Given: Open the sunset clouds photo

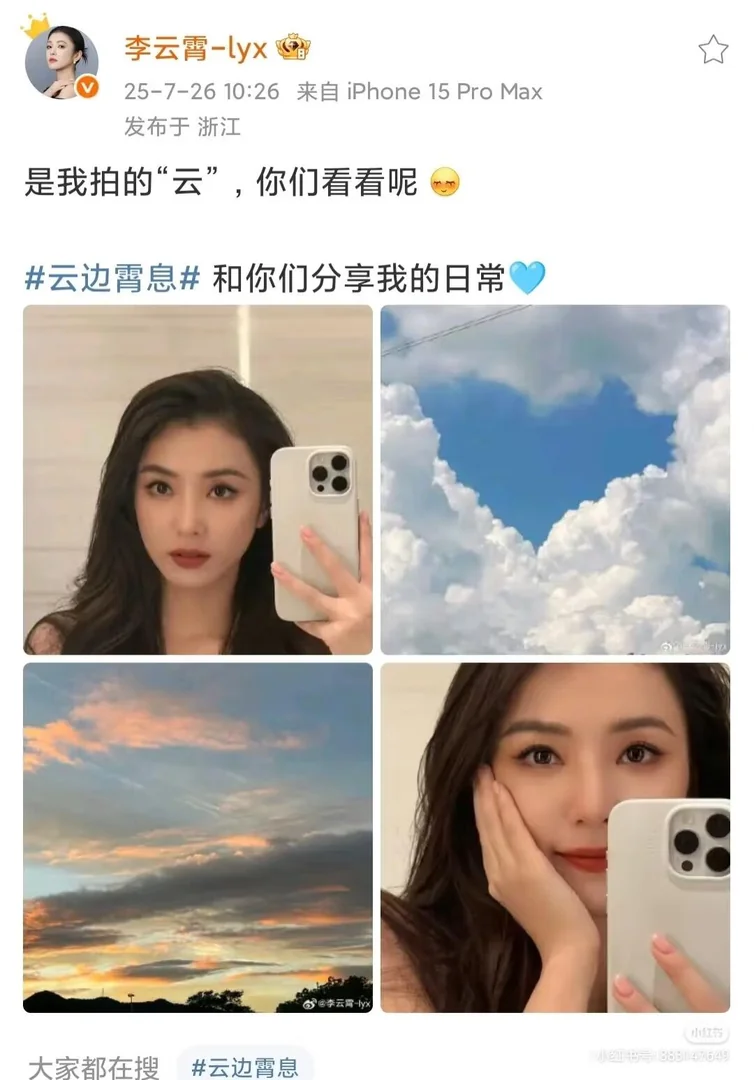Looking at the screenshot, I should (198, 838).
